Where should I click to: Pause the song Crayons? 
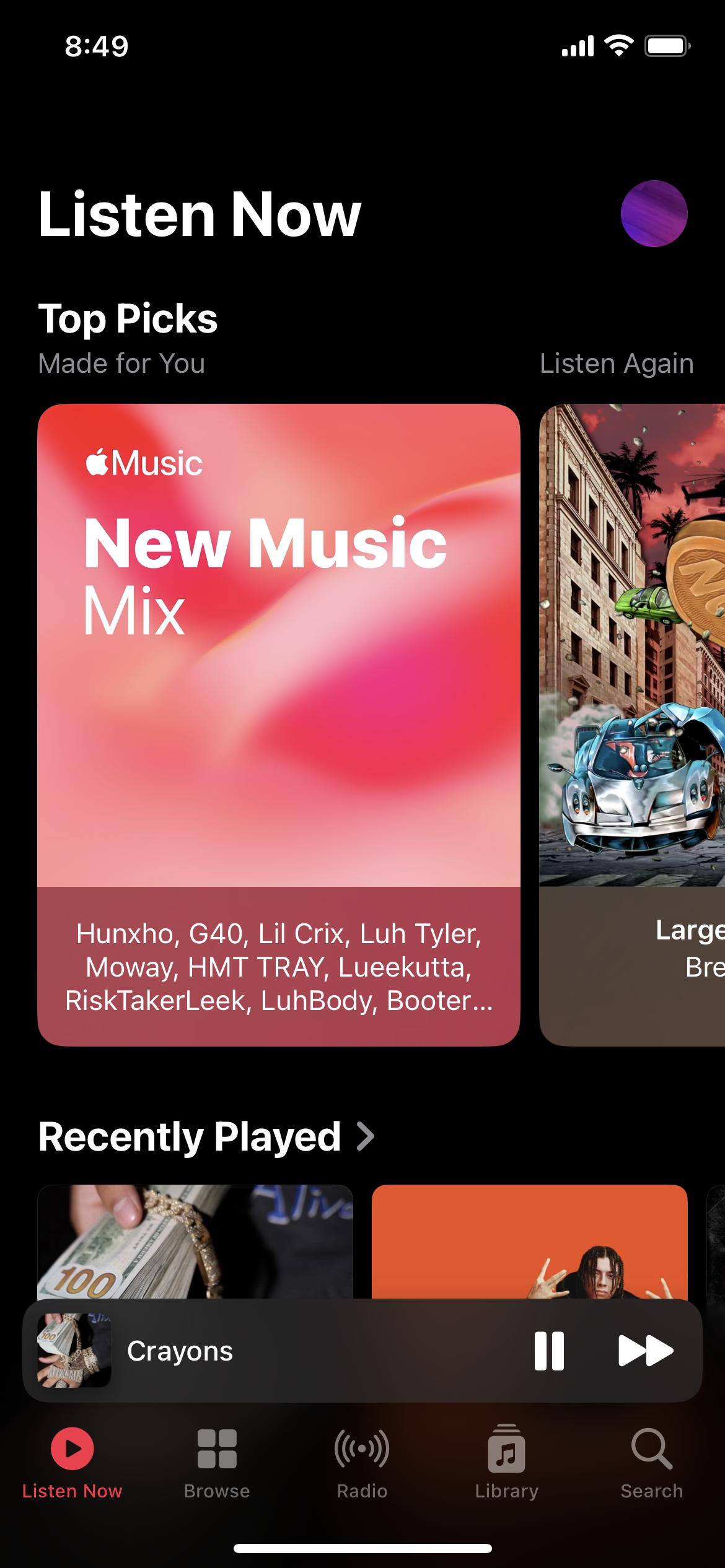coord(549,1351)
